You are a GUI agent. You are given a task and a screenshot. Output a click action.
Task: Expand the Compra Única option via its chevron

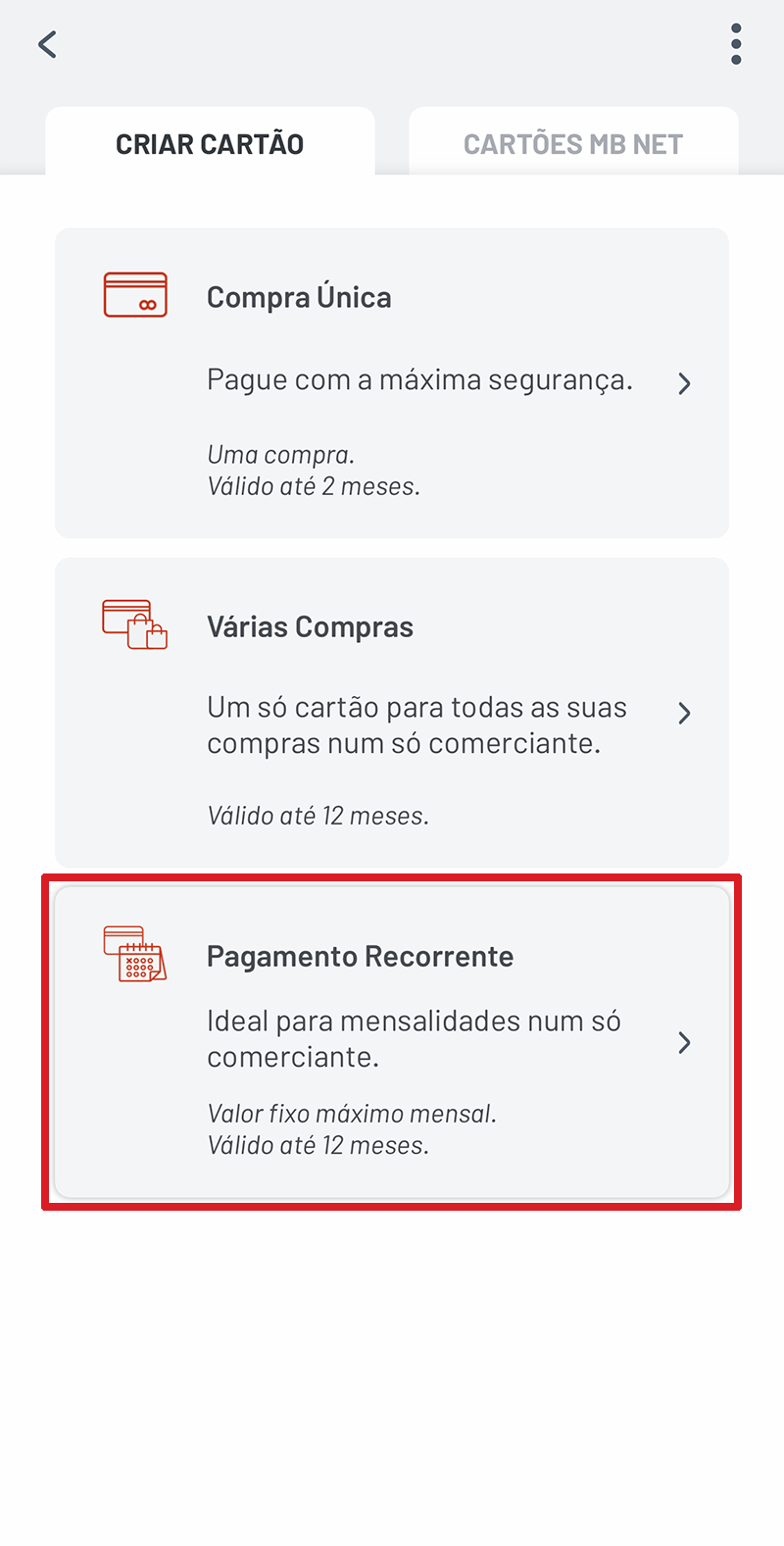click(684, 383)
